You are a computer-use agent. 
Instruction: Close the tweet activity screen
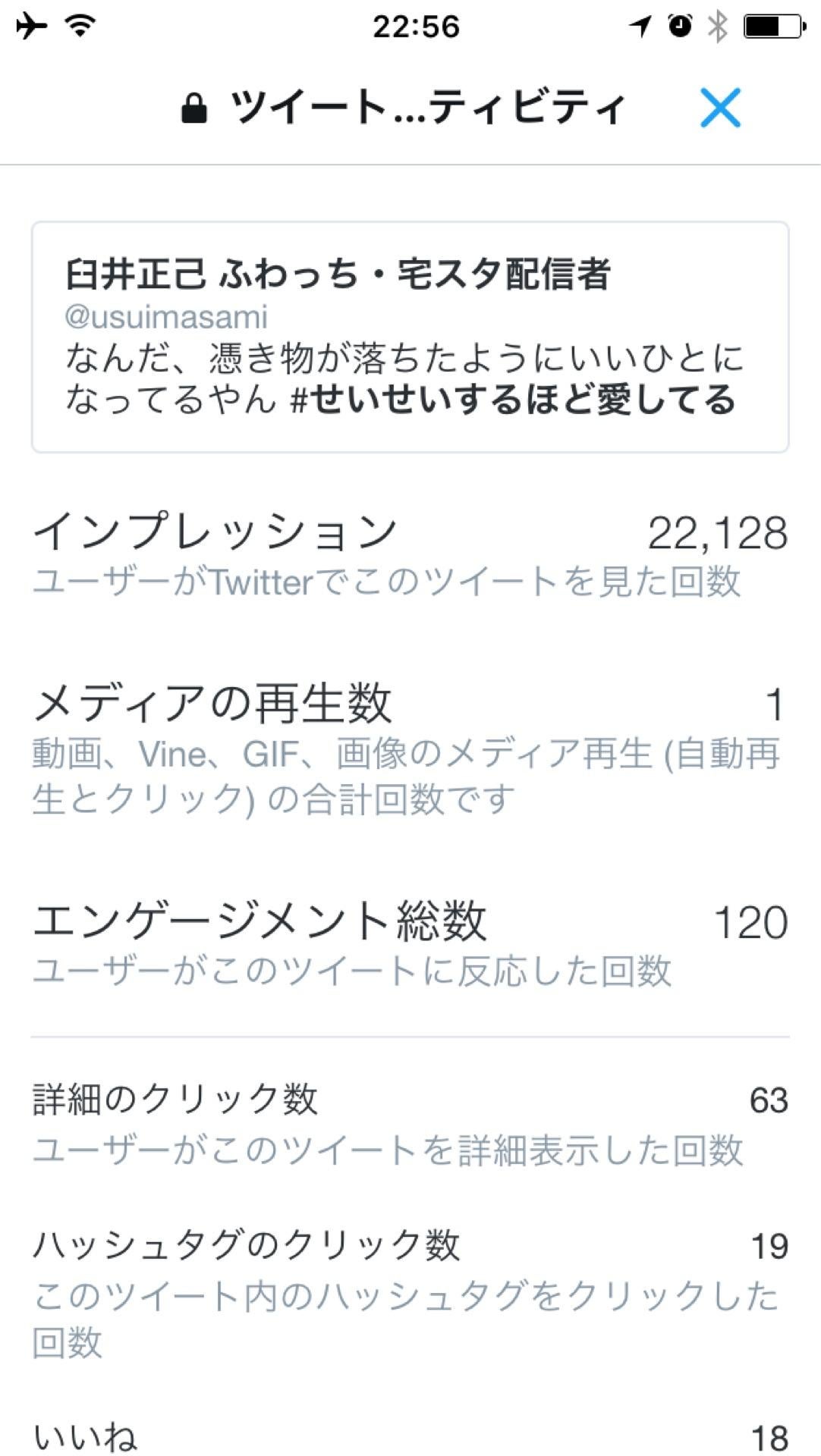720,108
